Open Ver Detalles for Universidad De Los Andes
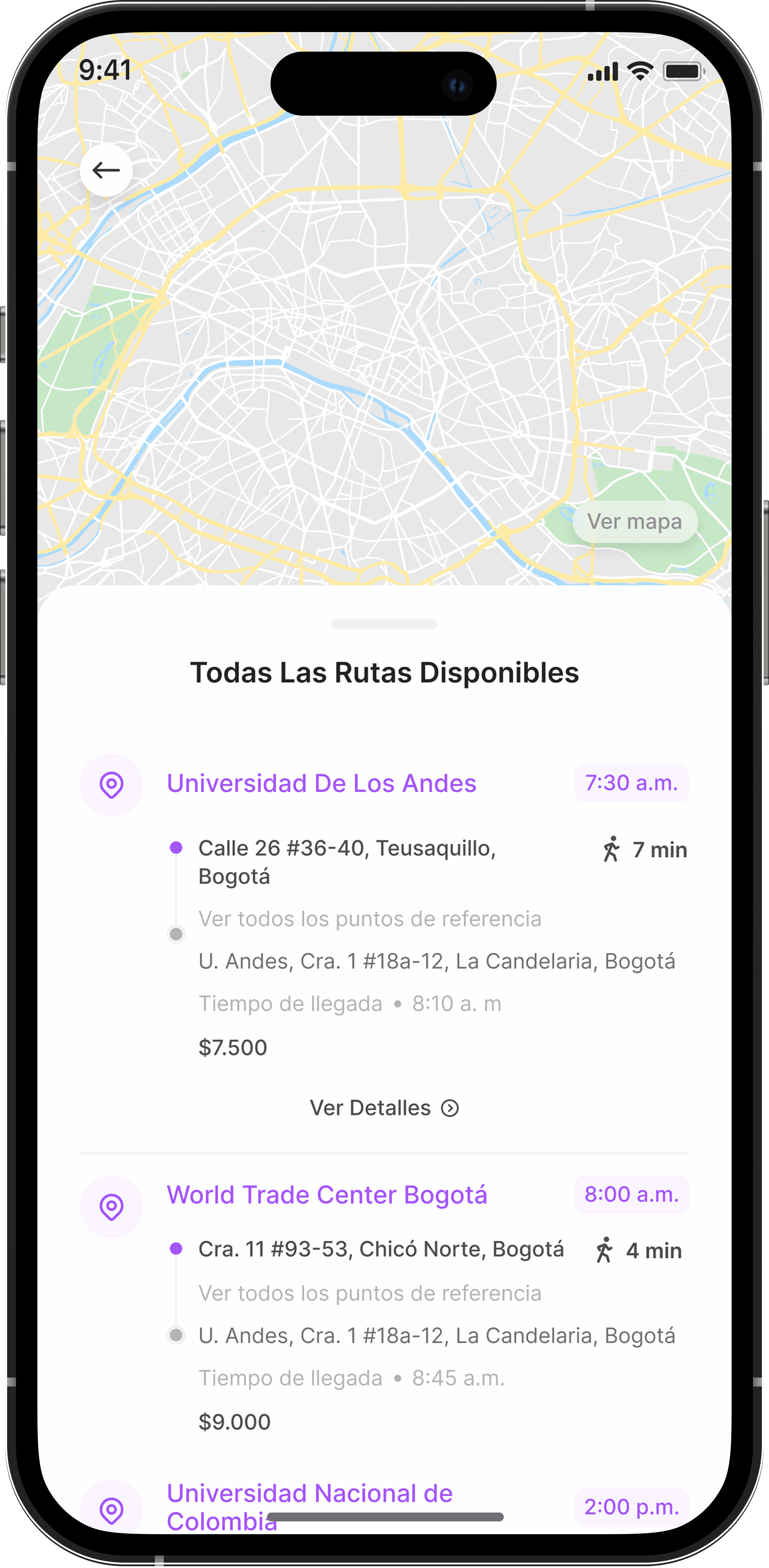The height and width of the screenshot is (1568, 769). 384,1108
